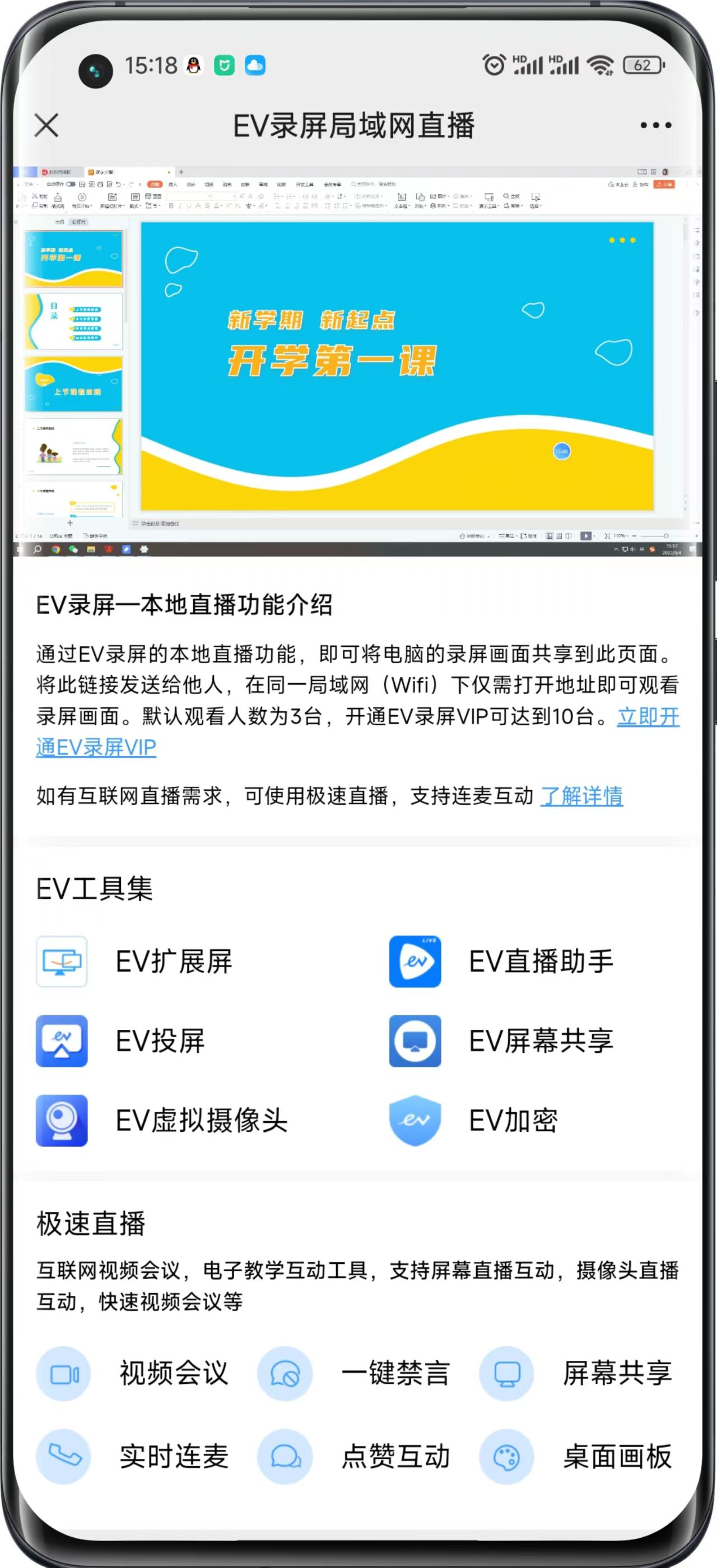Go to EV屏幕共享
The height and width of the screenshot is (1568, 717).
tap(501, 1041)
